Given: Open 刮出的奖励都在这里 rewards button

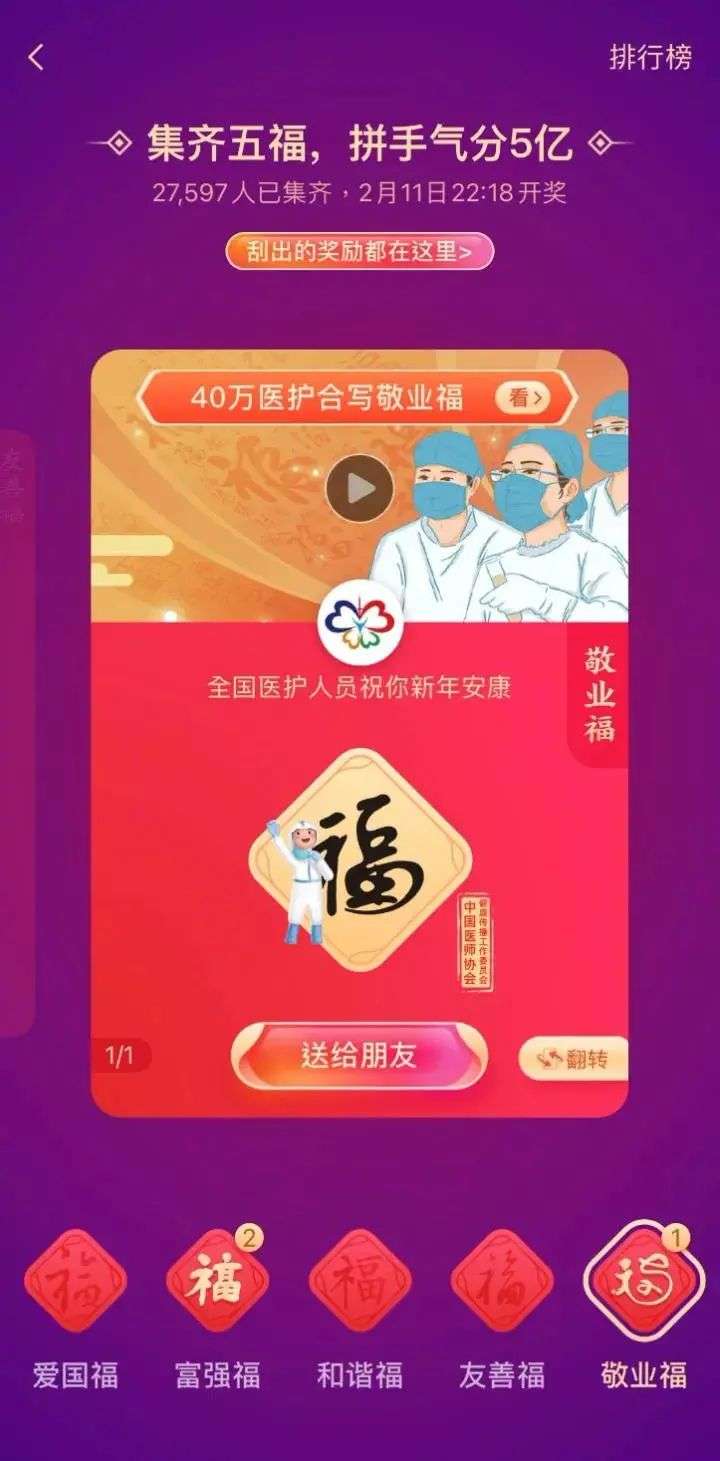Looking at the screenshot, I should (x=360, y=251).
